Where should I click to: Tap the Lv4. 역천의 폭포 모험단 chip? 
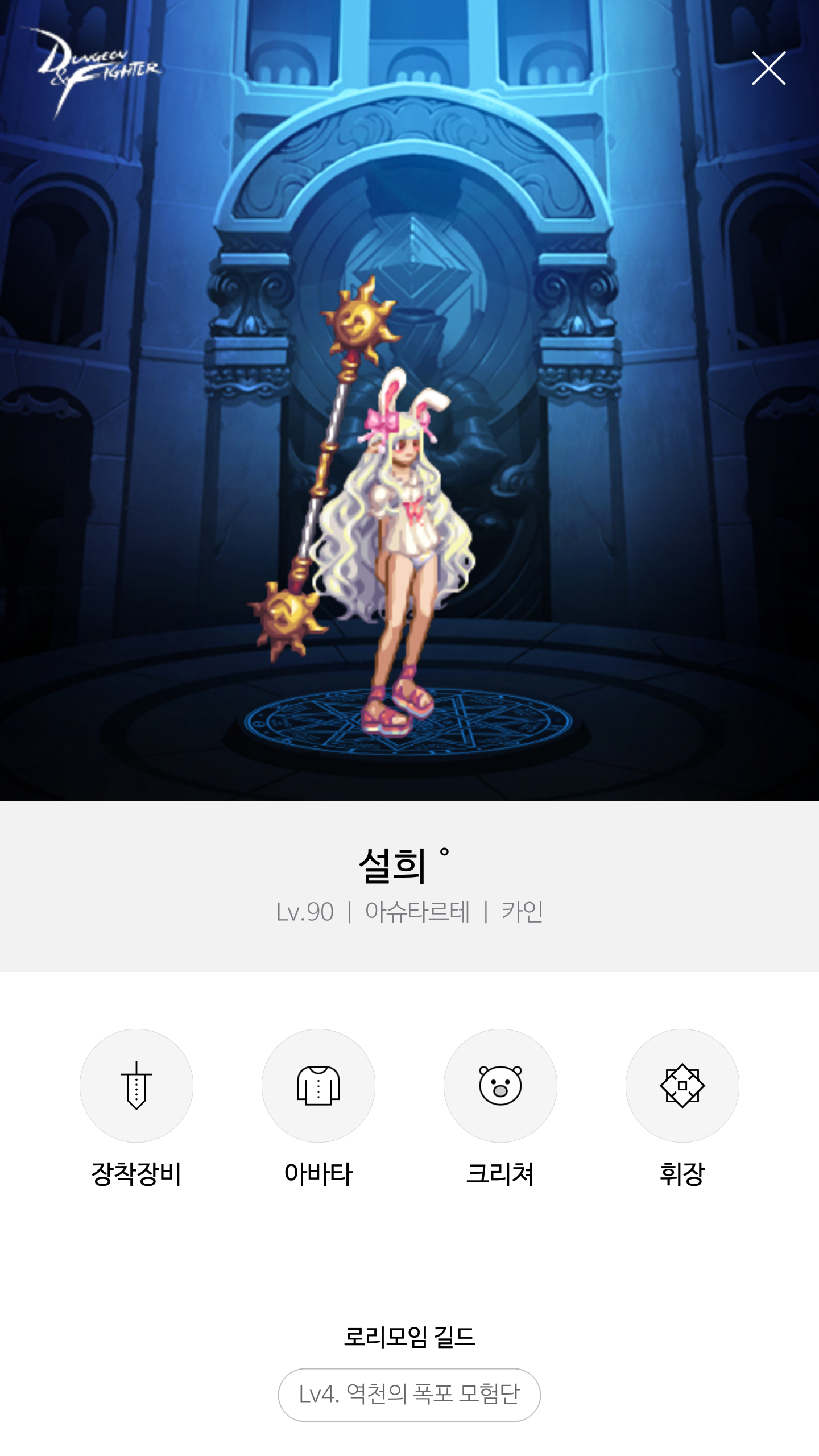point(409,1394)
